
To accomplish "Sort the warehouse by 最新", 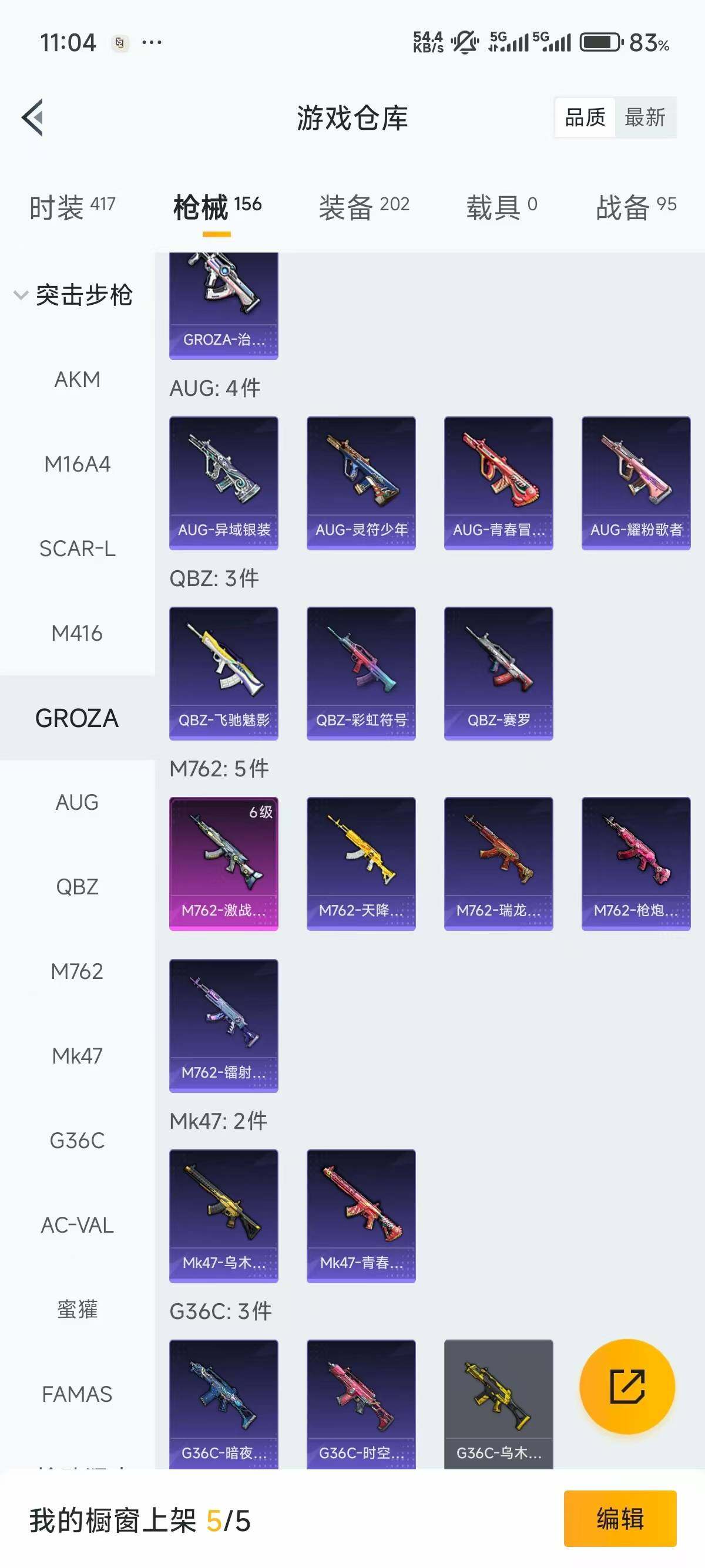I will [x=644, y=117].
